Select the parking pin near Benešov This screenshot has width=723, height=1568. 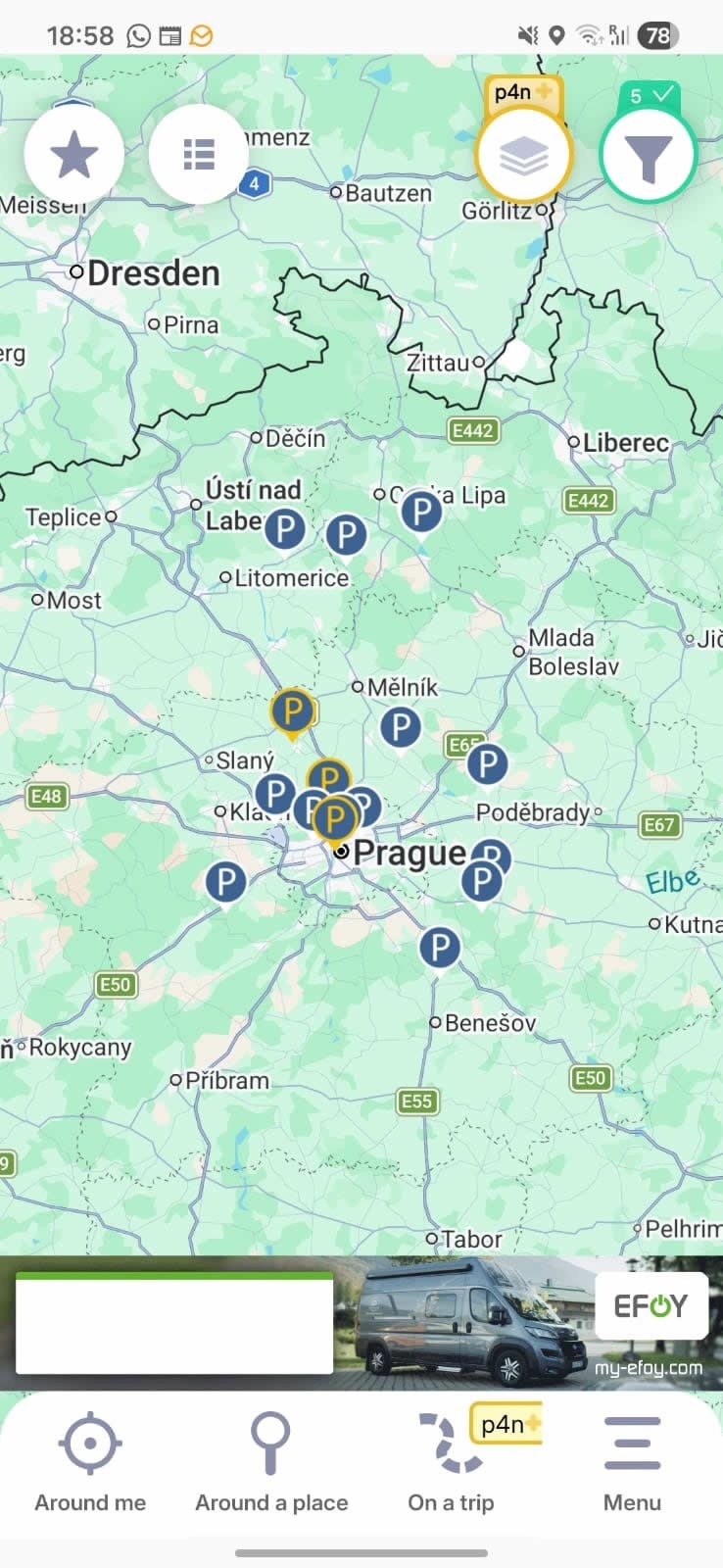[x=440, y=948]
